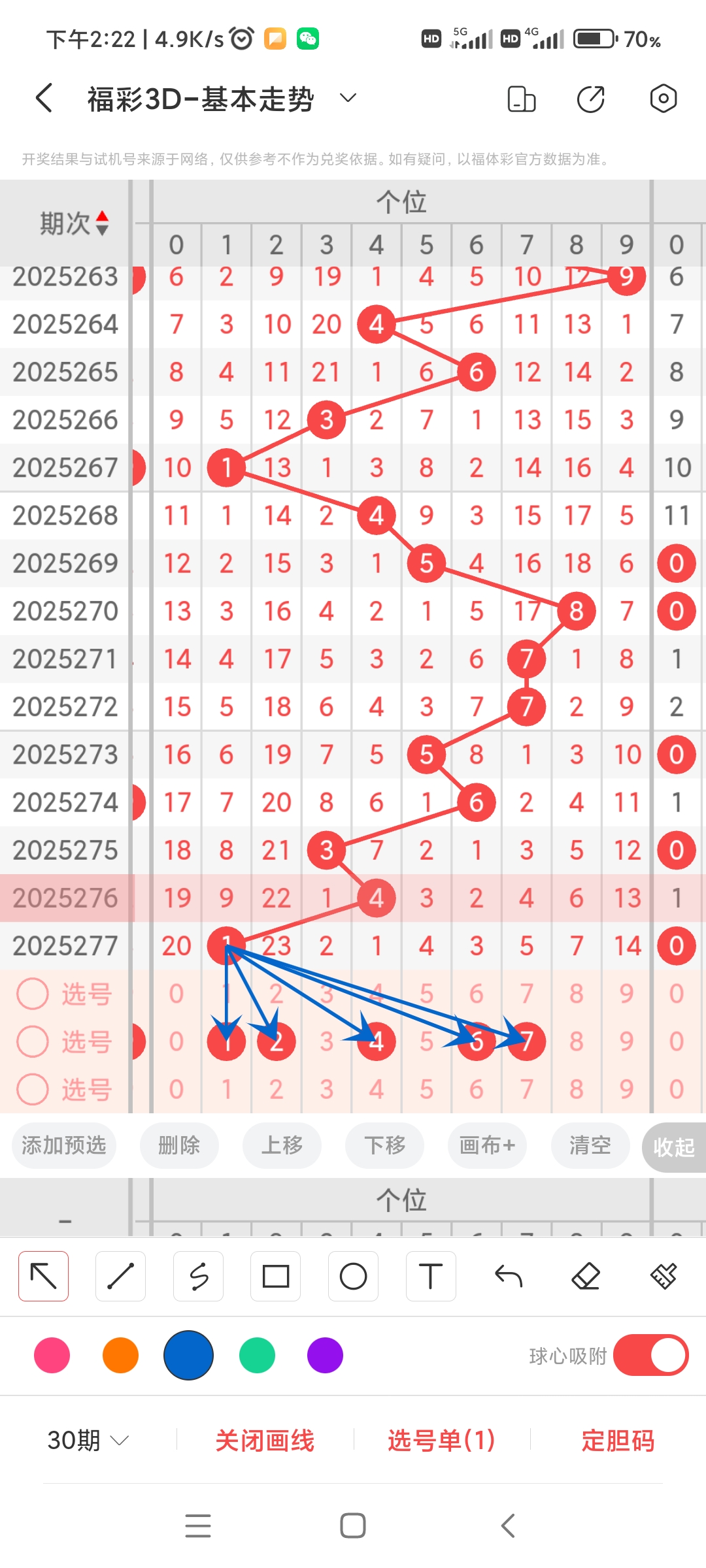Turn off the 球心吸附 switch
The height and width of the screenshot is (1568, 706).
point(650,1355)
